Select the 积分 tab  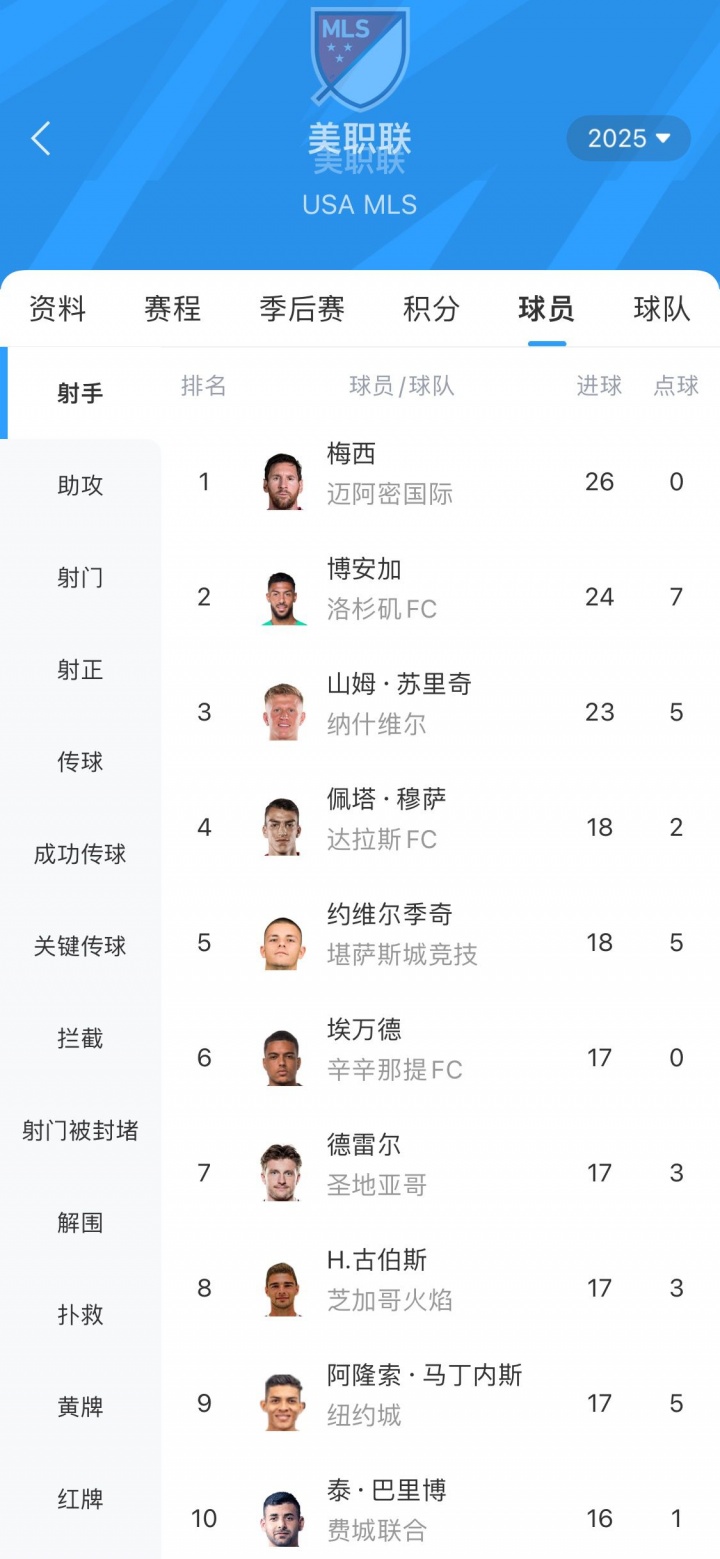tap(431, 309)
